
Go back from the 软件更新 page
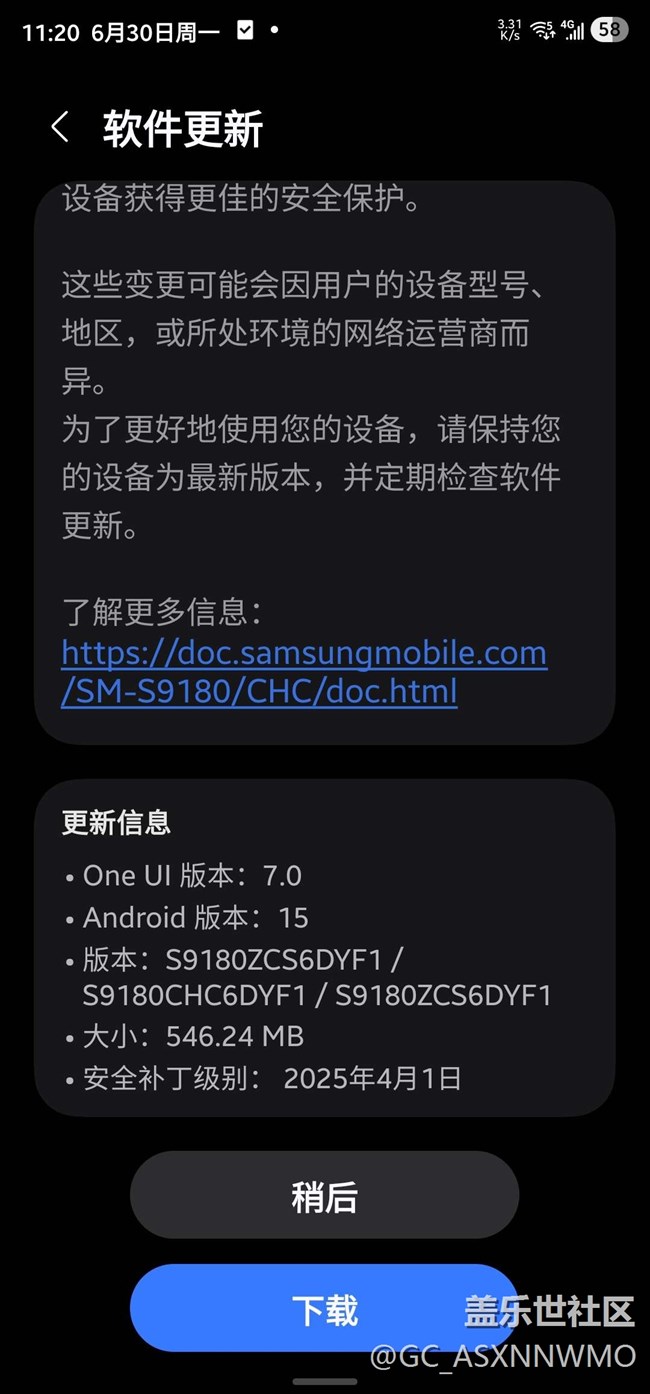(59, 128)
